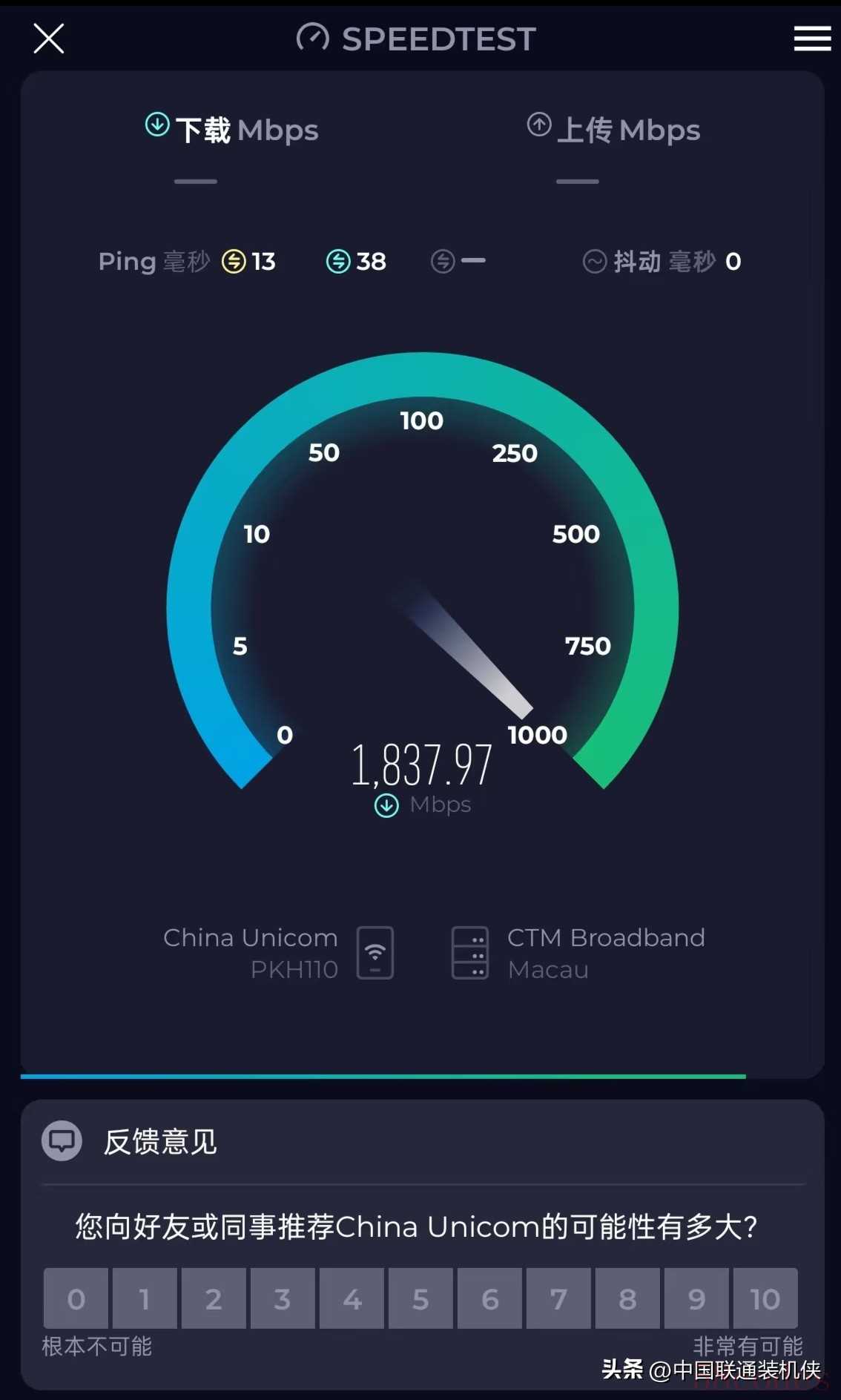Rate the likelihood as 7

(x=558, y=1298)
